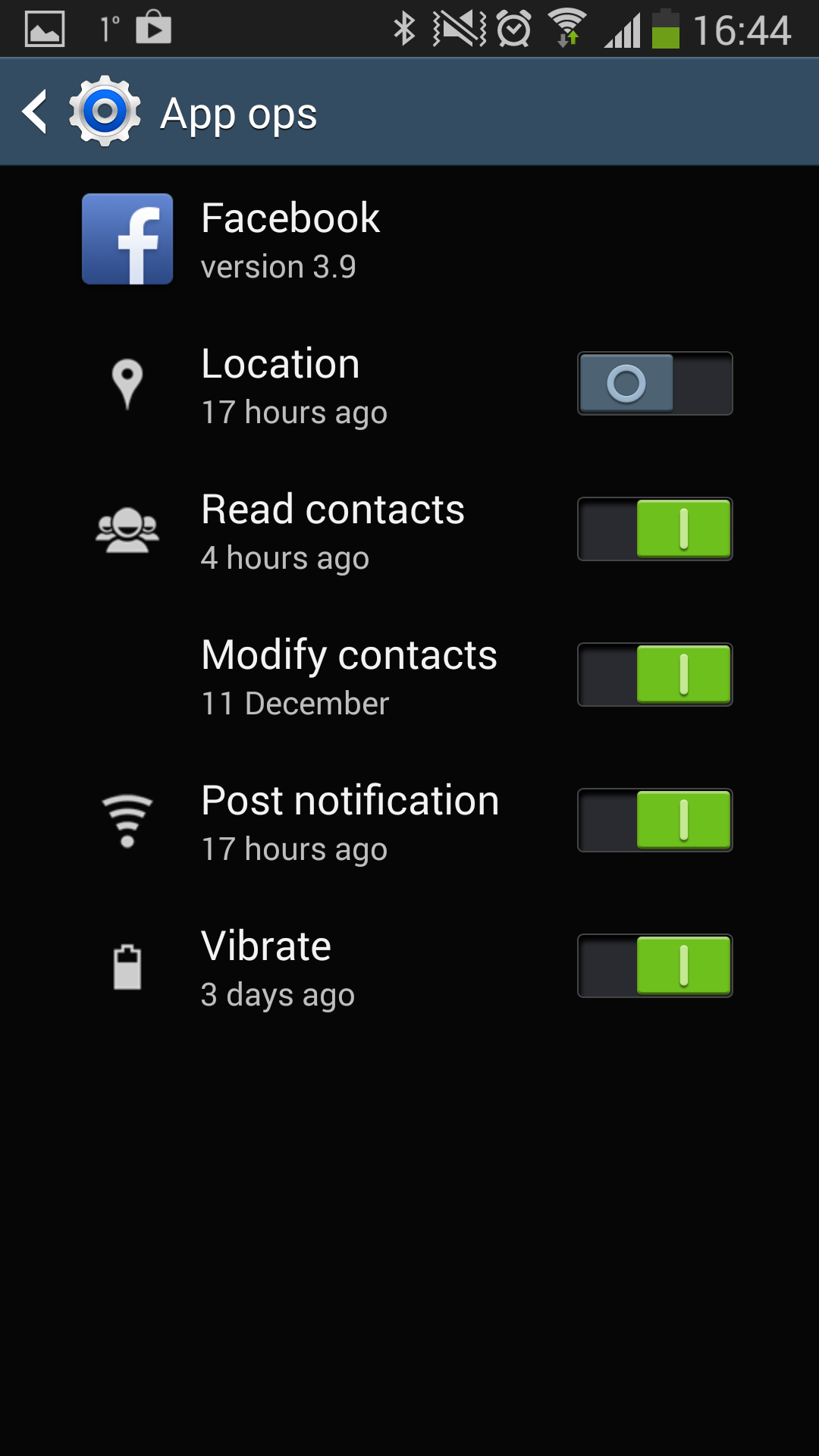Turn off the Vibrate toggle
Viewport: 819px width, 1456px height.
click(x=654, y=966)
